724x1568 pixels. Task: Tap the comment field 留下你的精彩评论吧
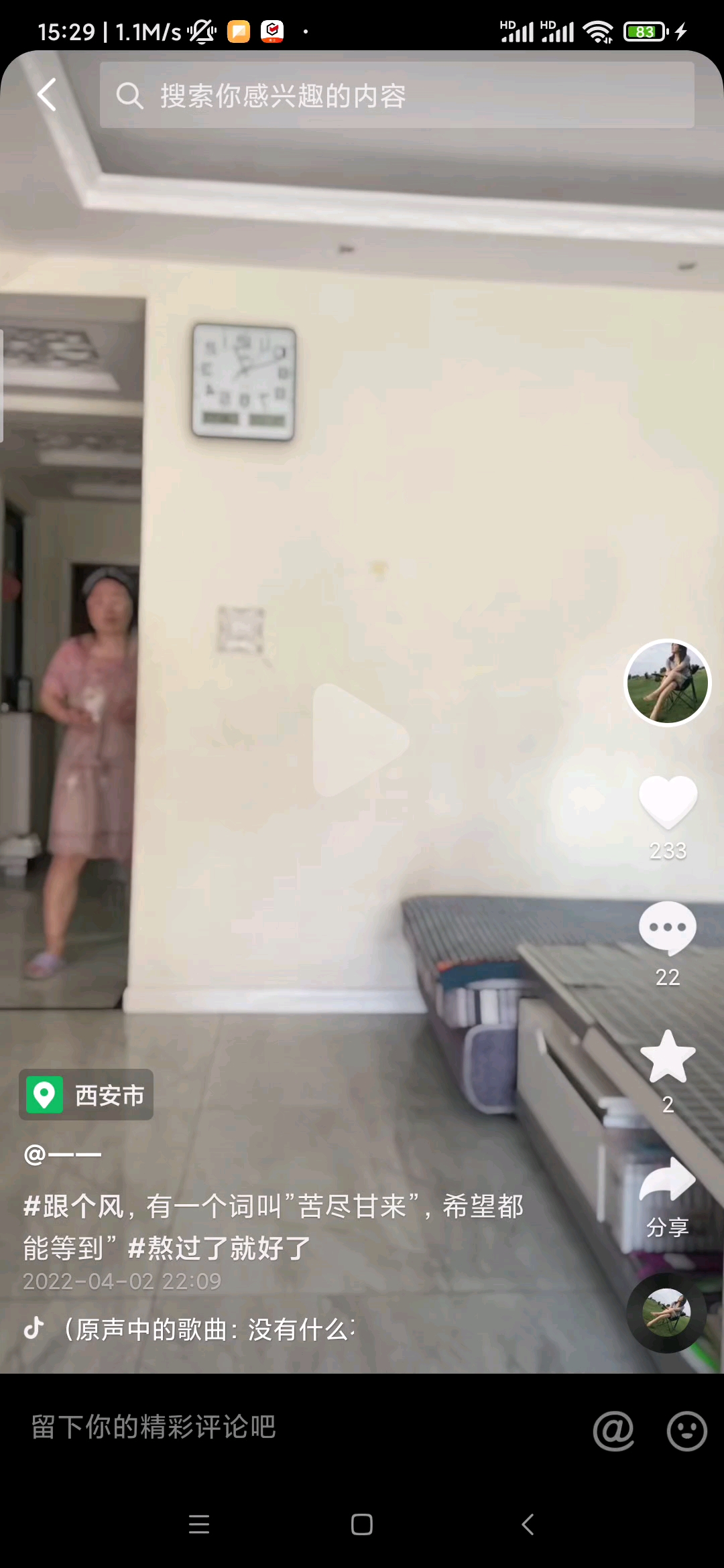268,1427
